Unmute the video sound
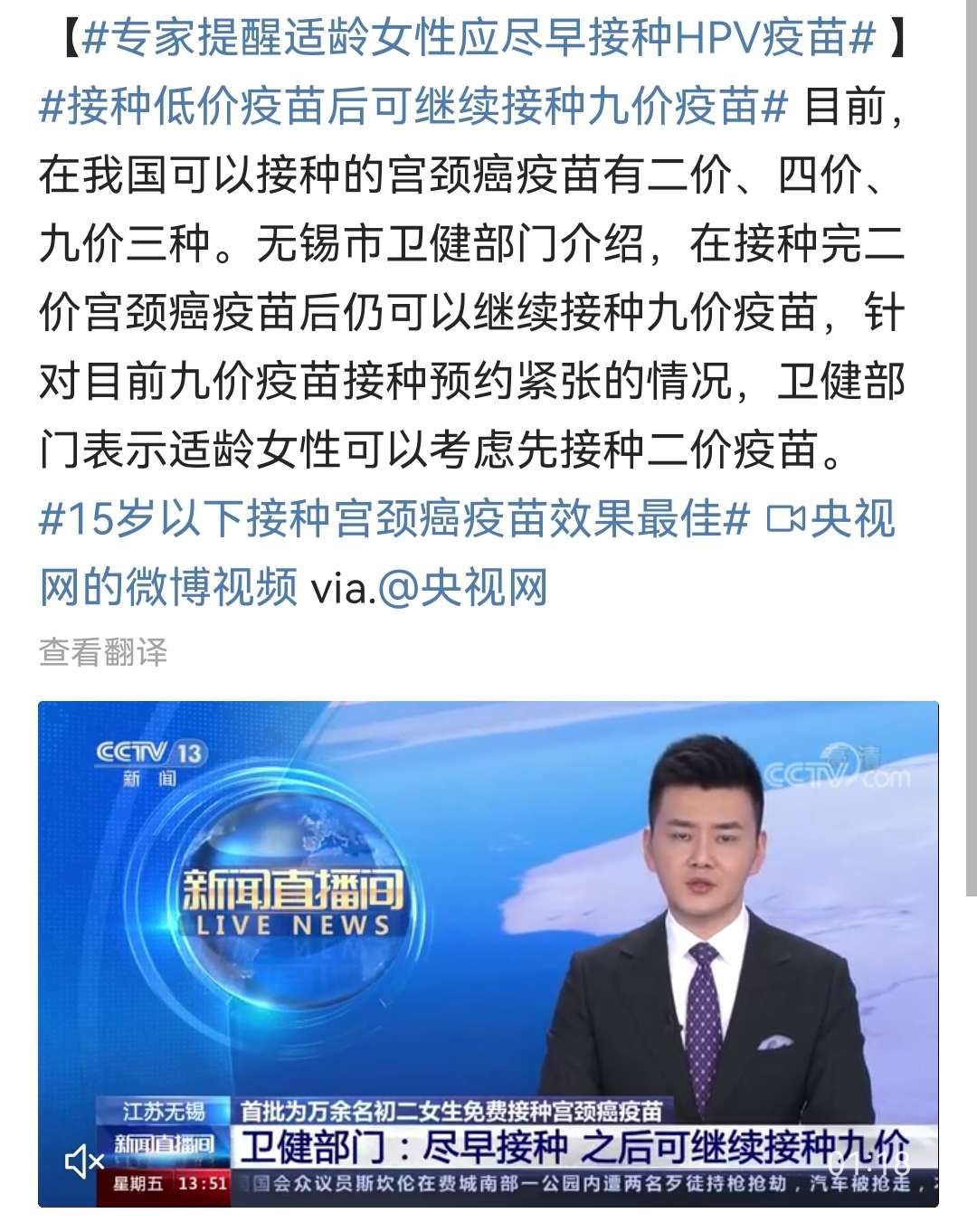The image size is (977, 1232). pos(85,1161)
